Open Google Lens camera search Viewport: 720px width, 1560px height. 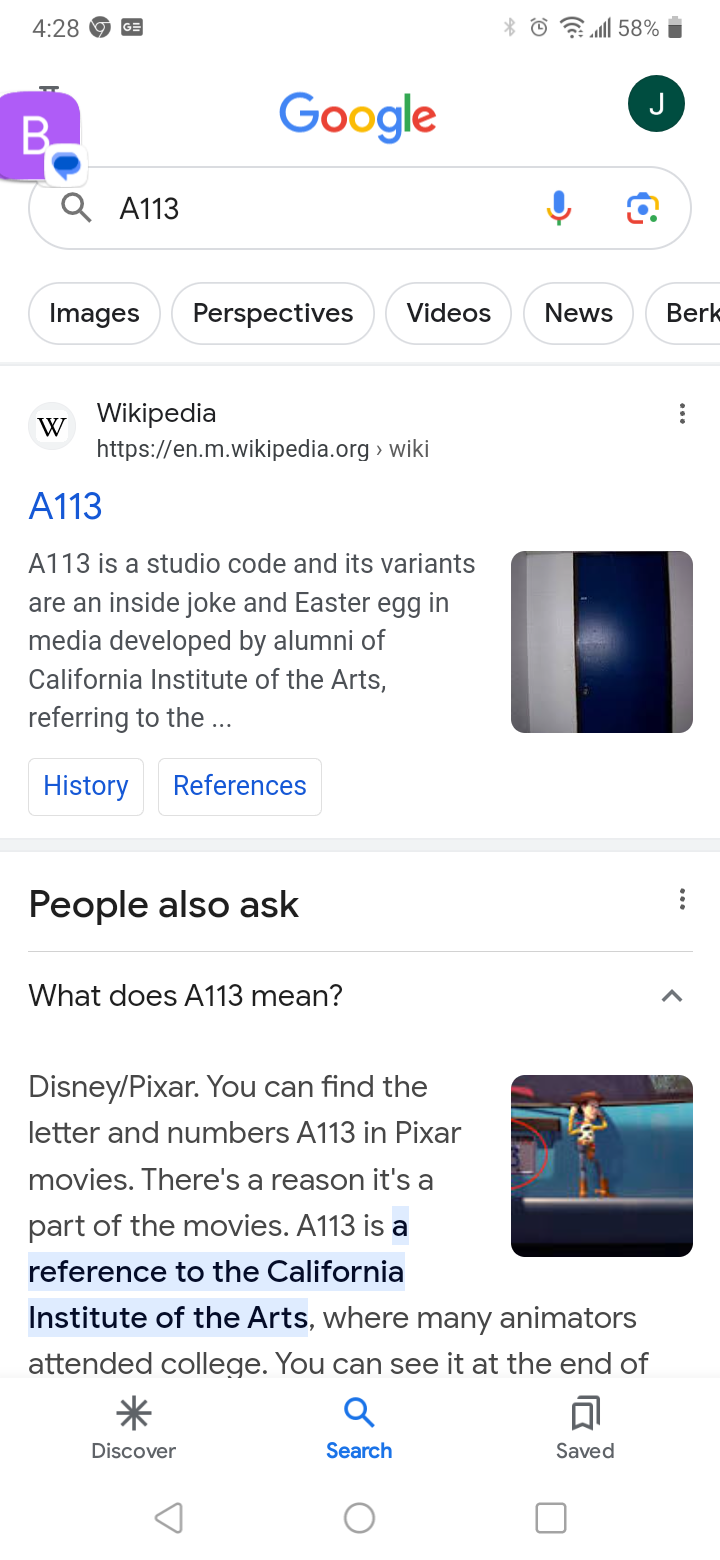(642, 208)
